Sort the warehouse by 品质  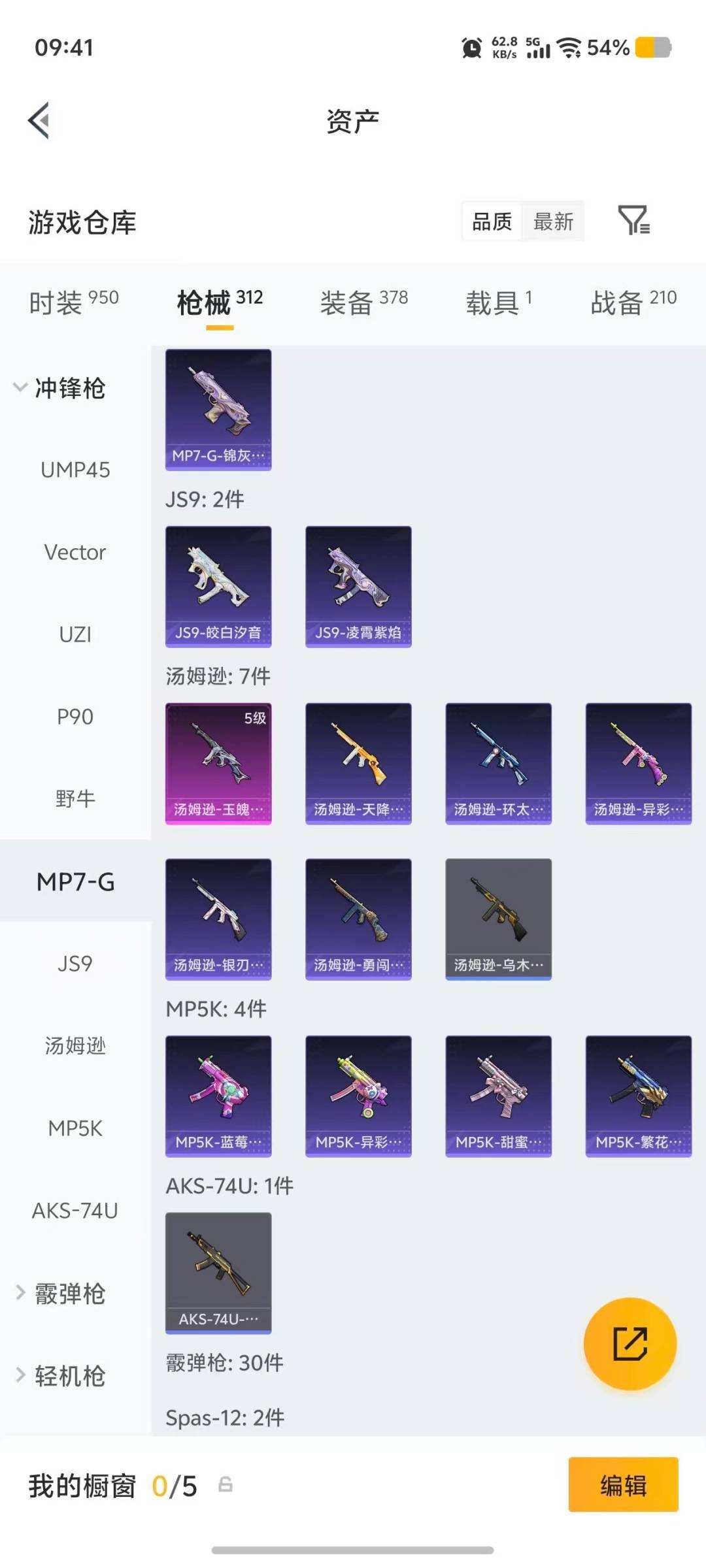[492, 221]
